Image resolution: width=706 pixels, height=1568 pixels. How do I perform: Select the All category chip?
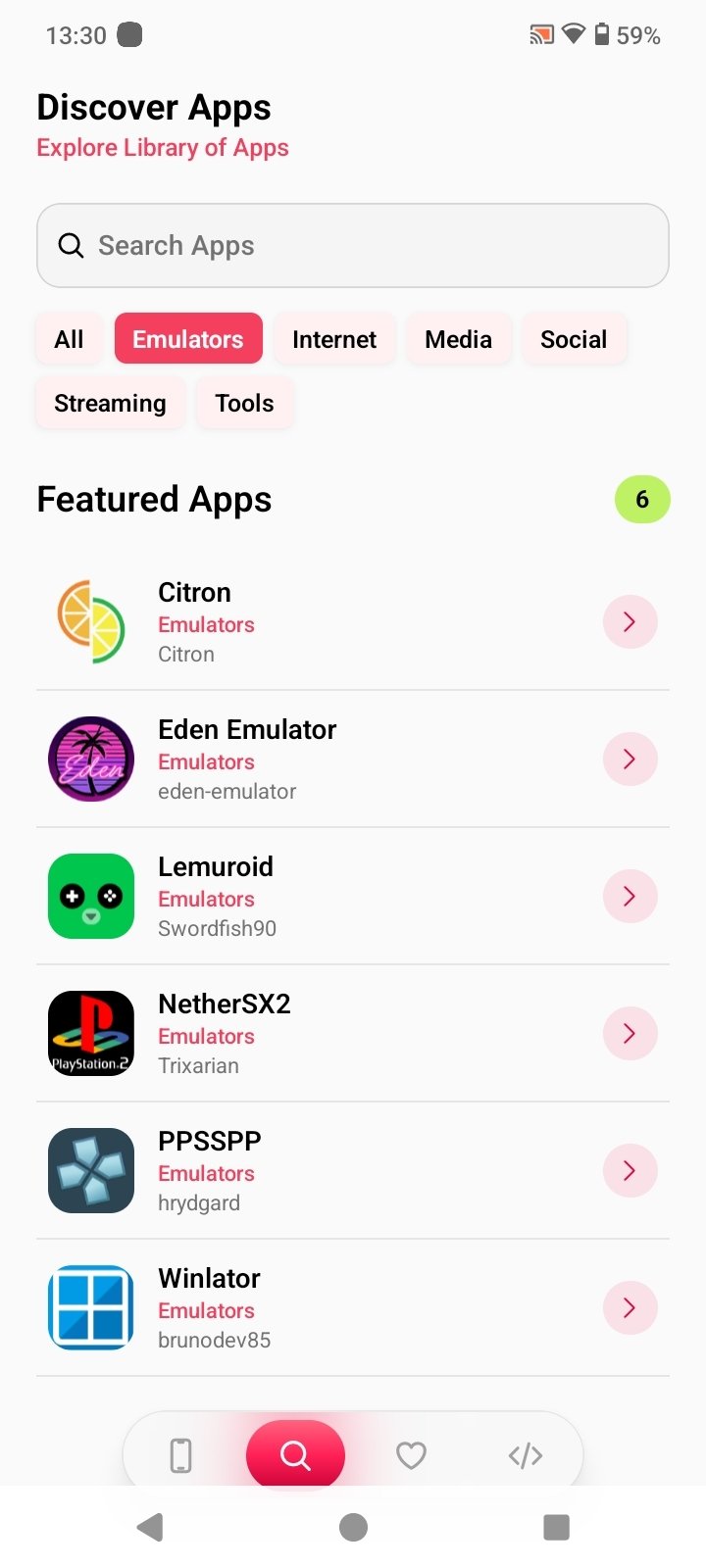(x=69, y=339)
